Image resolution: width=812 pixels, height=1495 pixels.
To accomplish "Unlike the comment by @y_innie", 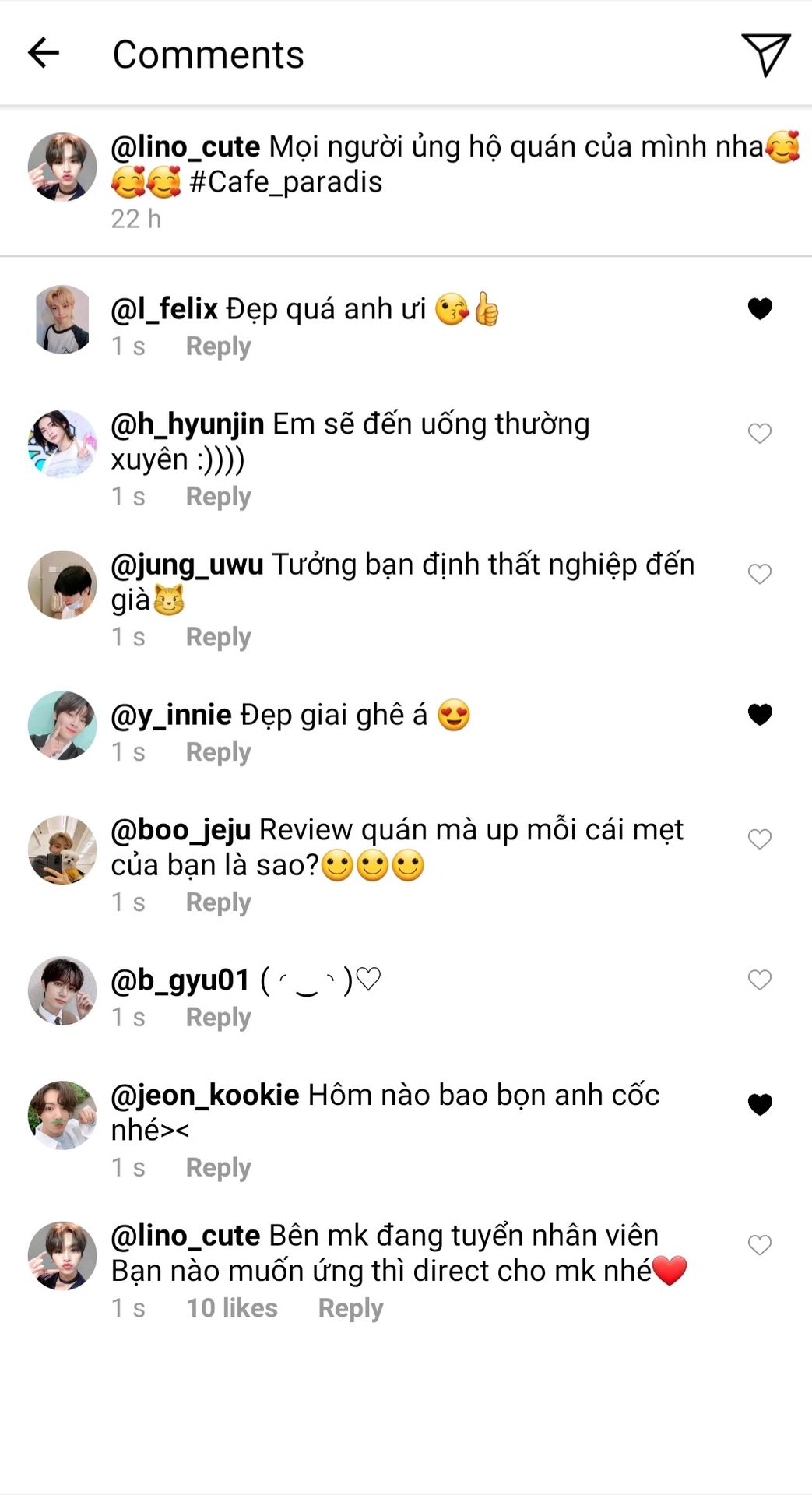I will point(760,714).
